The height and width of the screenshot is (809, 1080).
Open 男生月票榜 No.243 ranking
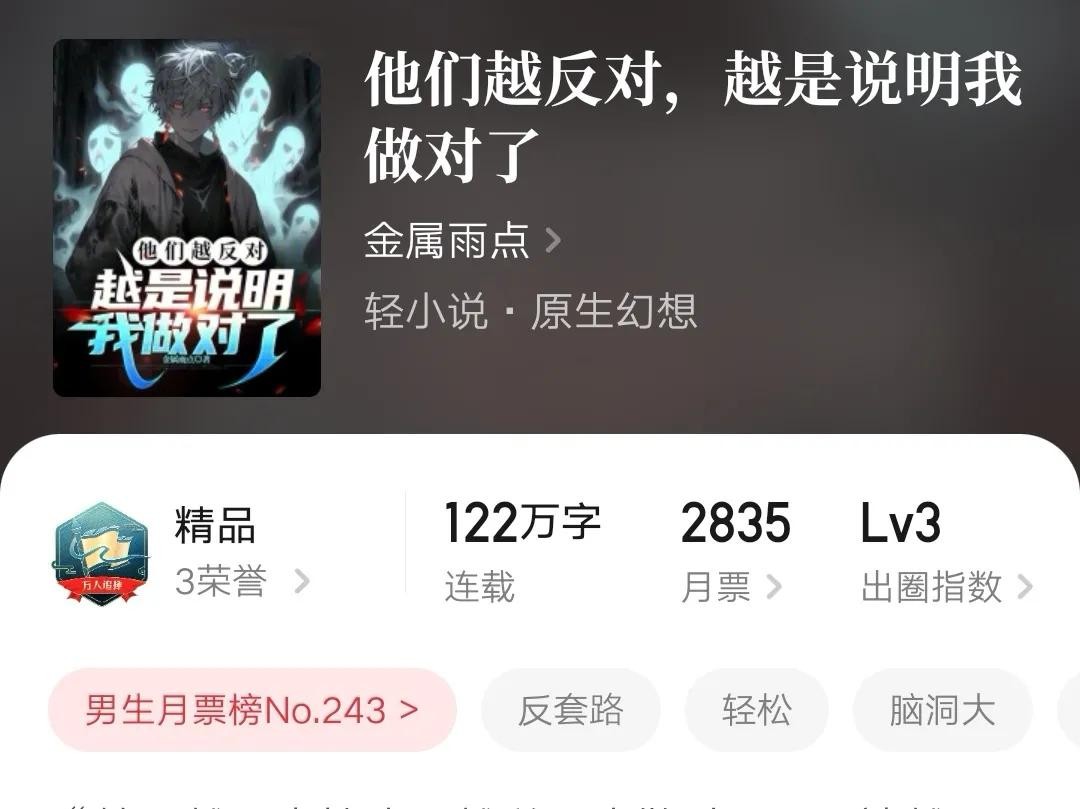[x=252, y=710]
